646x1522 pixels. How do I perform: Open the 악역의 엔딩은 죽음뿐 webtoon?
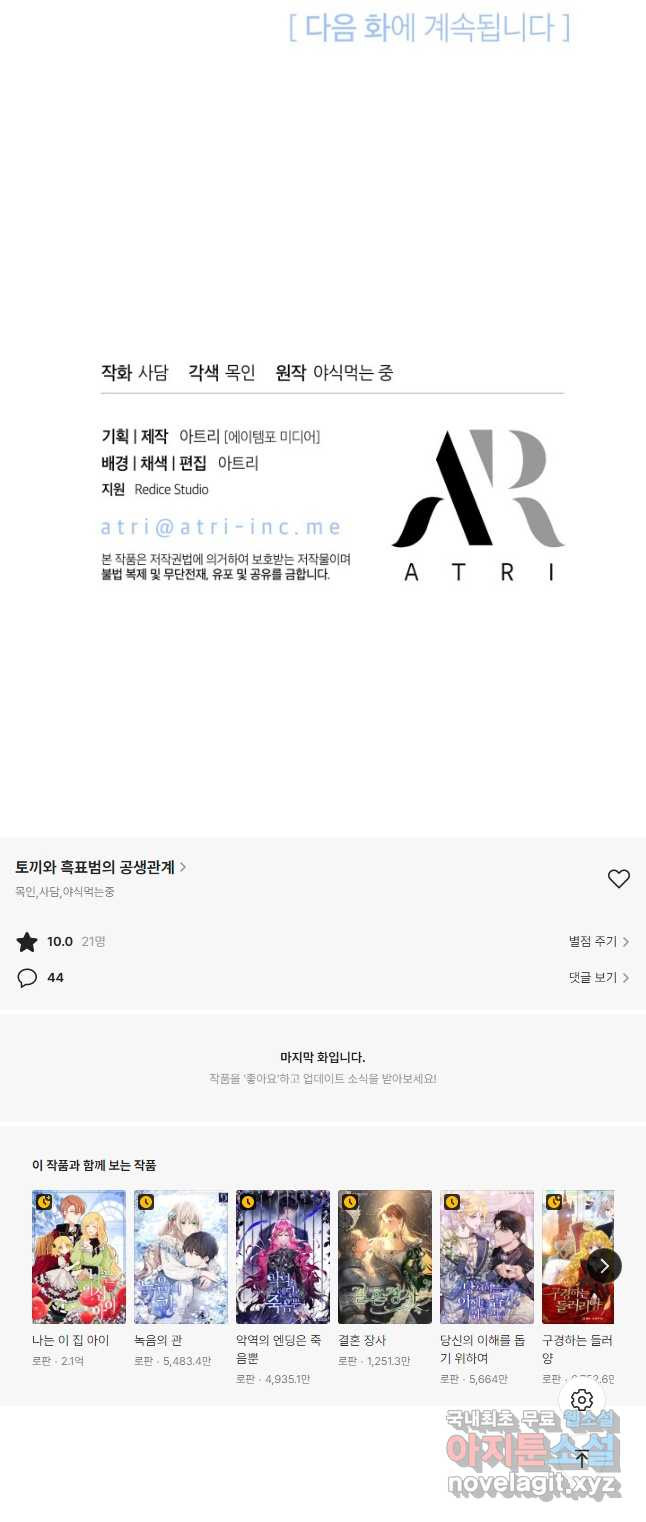283,1257
